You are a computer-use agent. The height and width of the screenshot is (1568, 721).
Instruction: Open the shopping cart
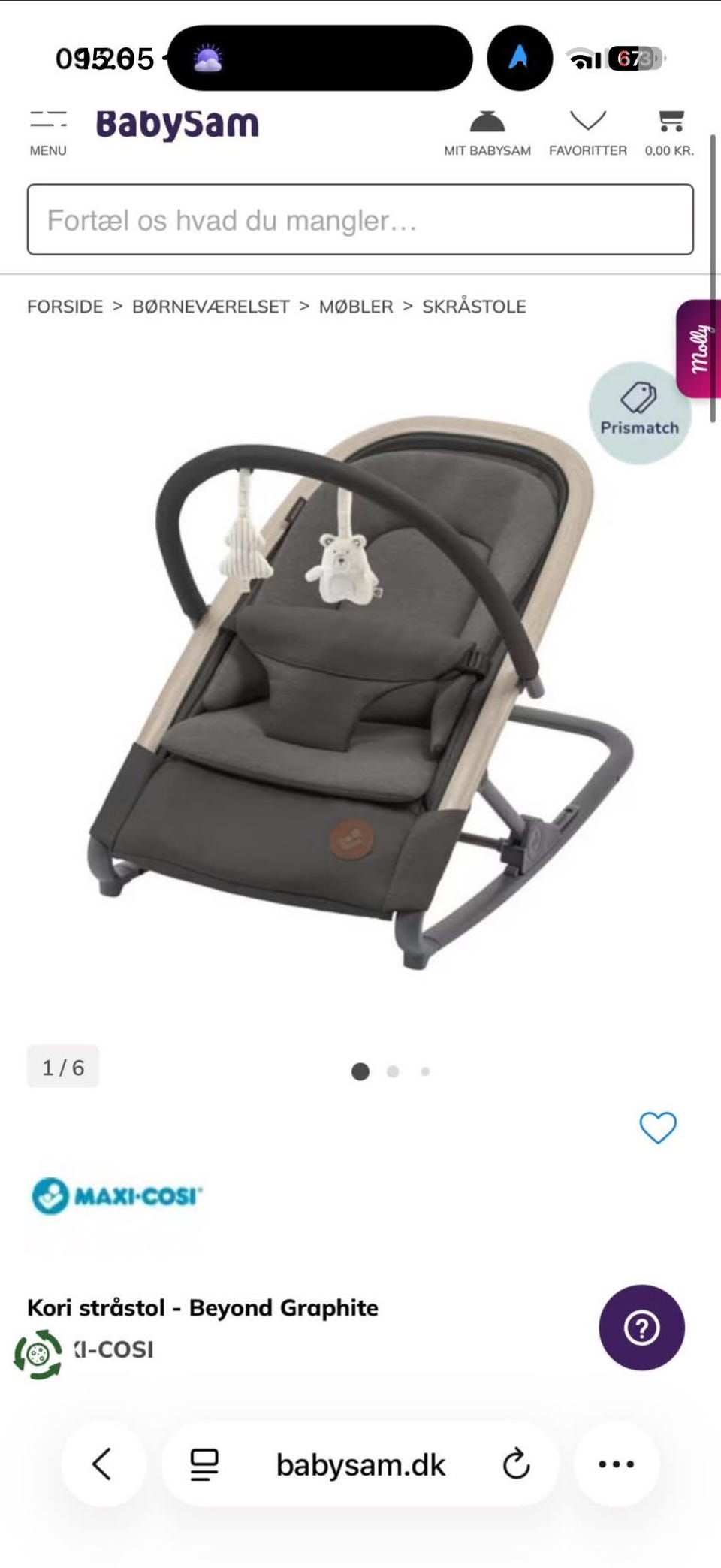669,133
